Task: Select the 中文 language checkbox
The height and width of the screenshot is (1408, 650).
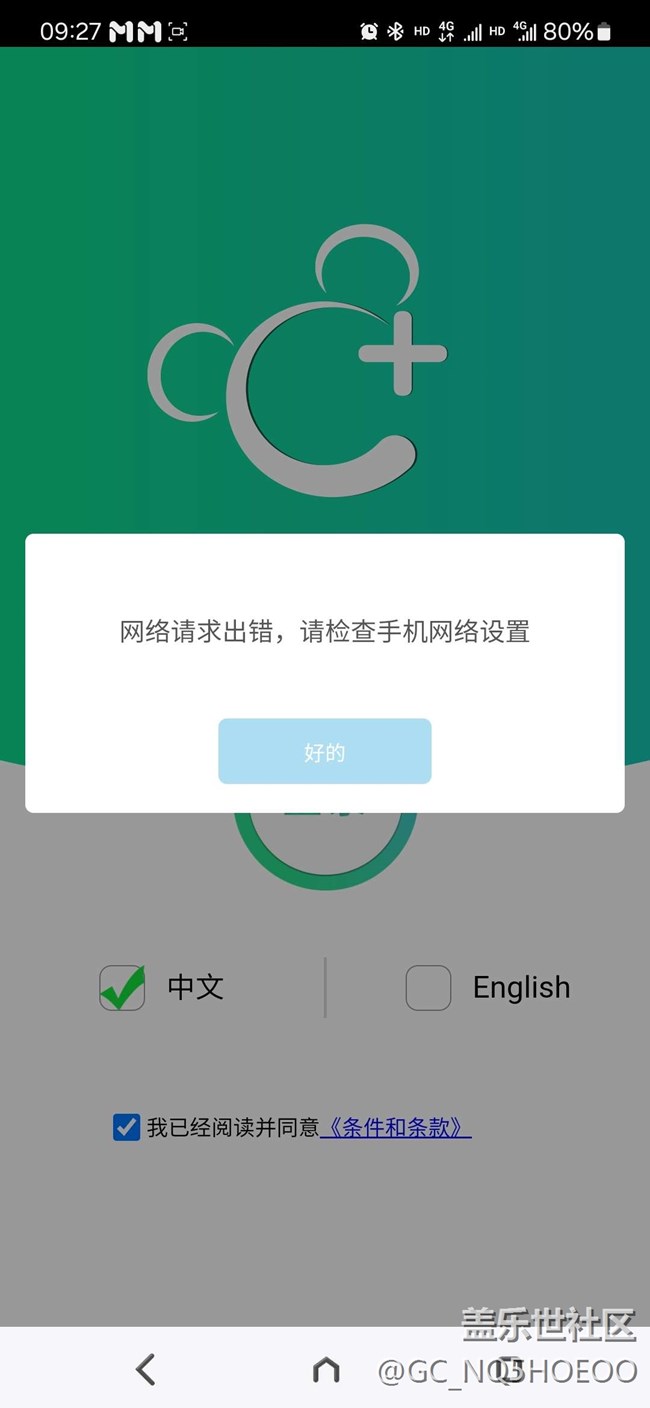Action: [122, 988]
